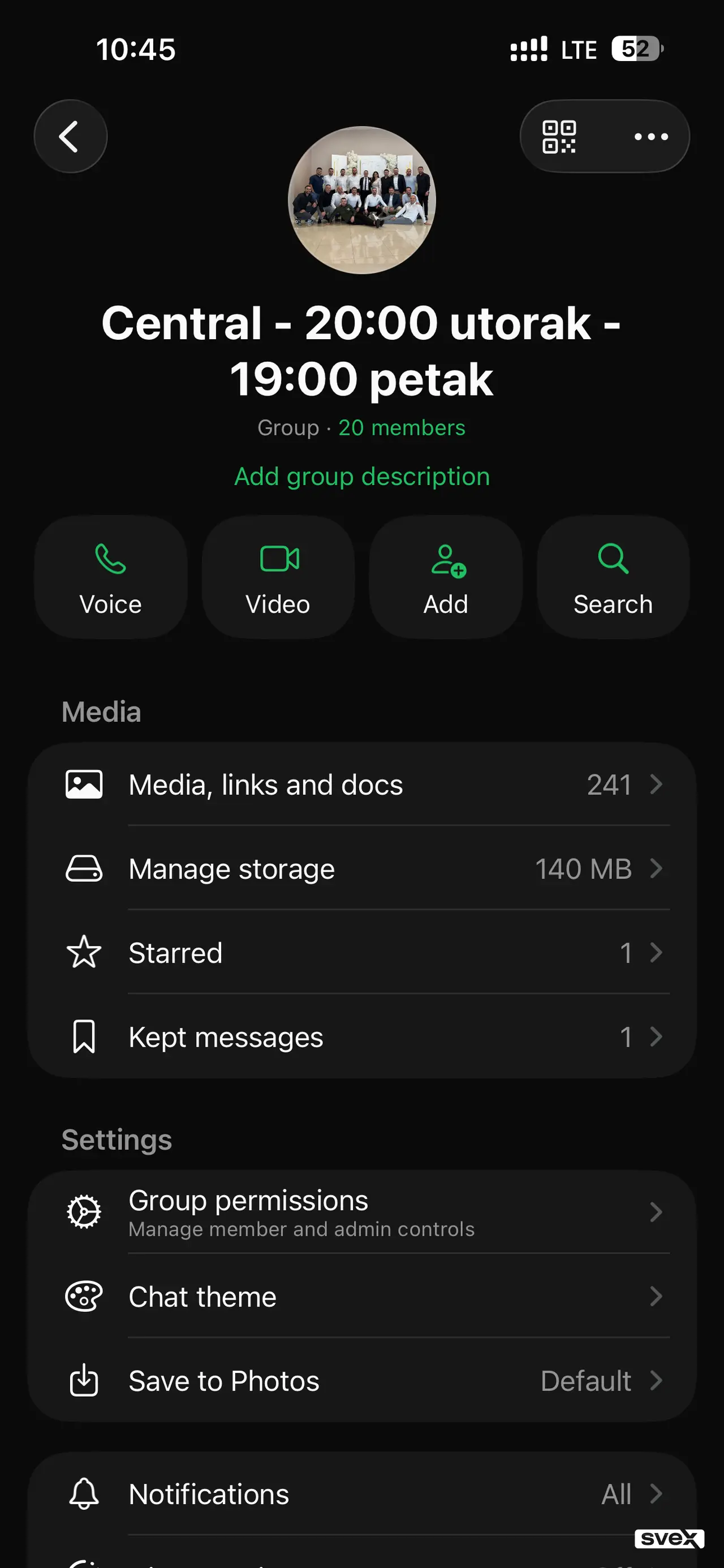View the group profile photo
The image size is (724, 1568).
(x=361, y=200)
